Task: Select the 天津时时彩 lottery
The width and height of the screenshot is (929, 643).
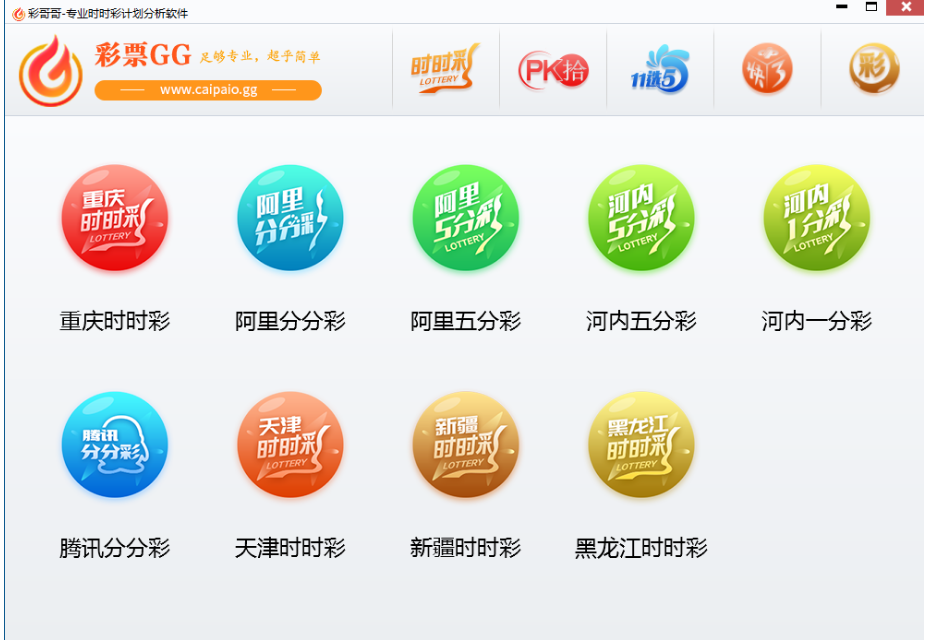Action: tap(290, 445)
